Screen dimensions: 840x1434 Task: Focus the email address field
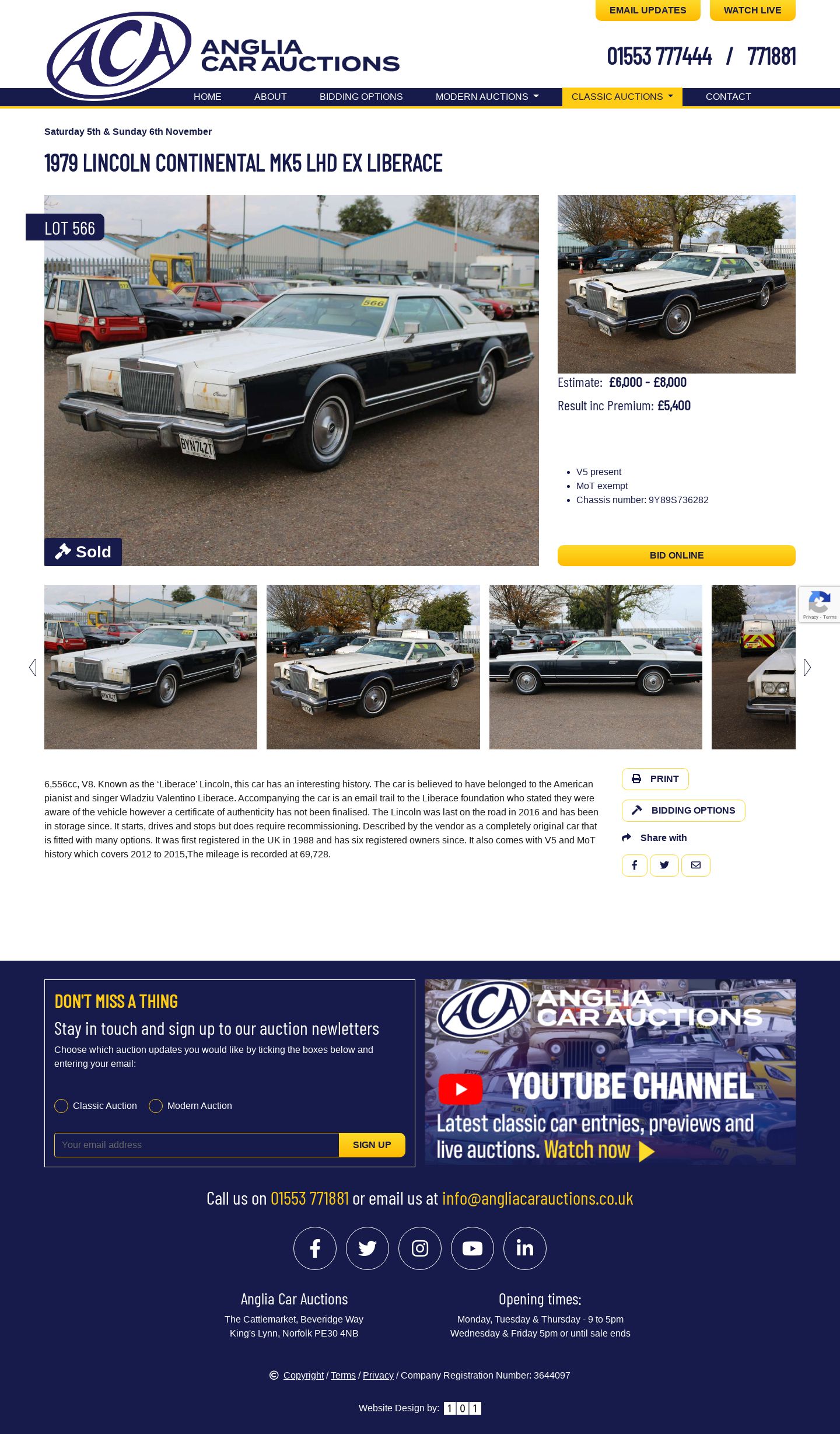click(x=196, y=1145)
